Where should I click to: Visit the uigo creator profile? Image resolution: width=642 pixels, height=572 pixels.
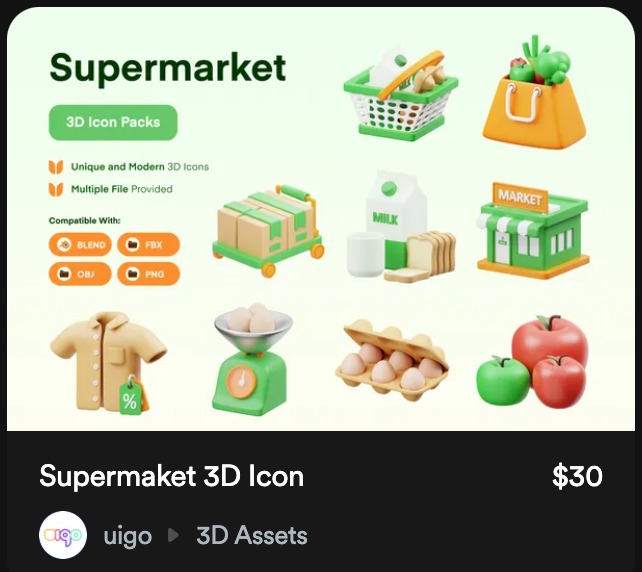pyautogui.click(x=127, y=536)
